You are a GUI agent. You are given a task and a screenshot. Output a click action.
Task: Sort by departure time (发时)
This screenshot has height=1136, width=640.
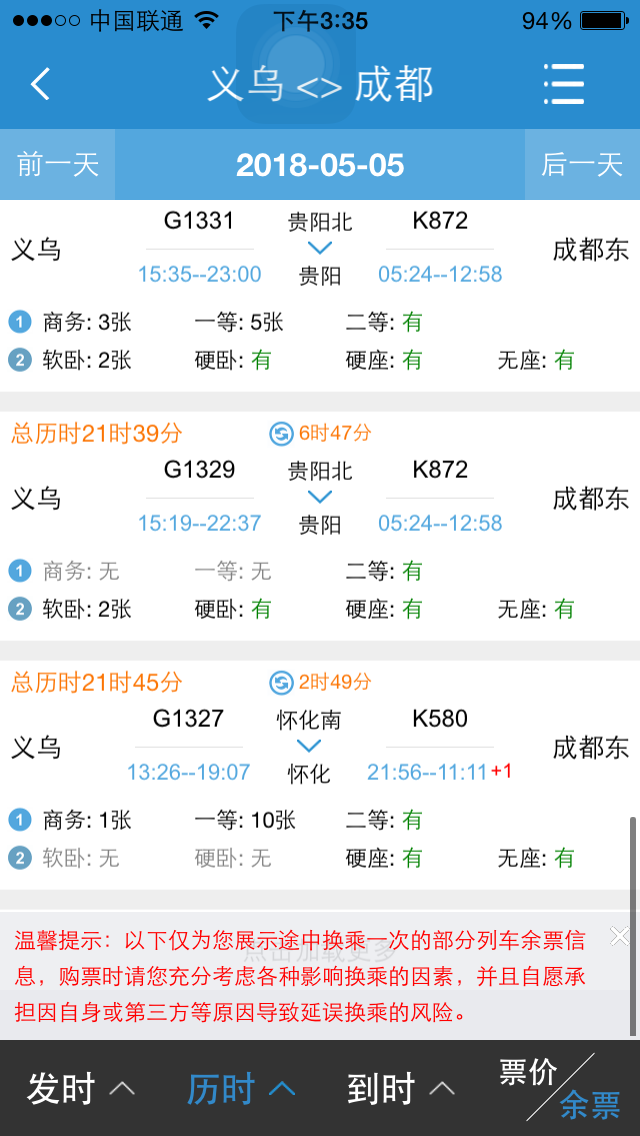[x=80, y=1089]
